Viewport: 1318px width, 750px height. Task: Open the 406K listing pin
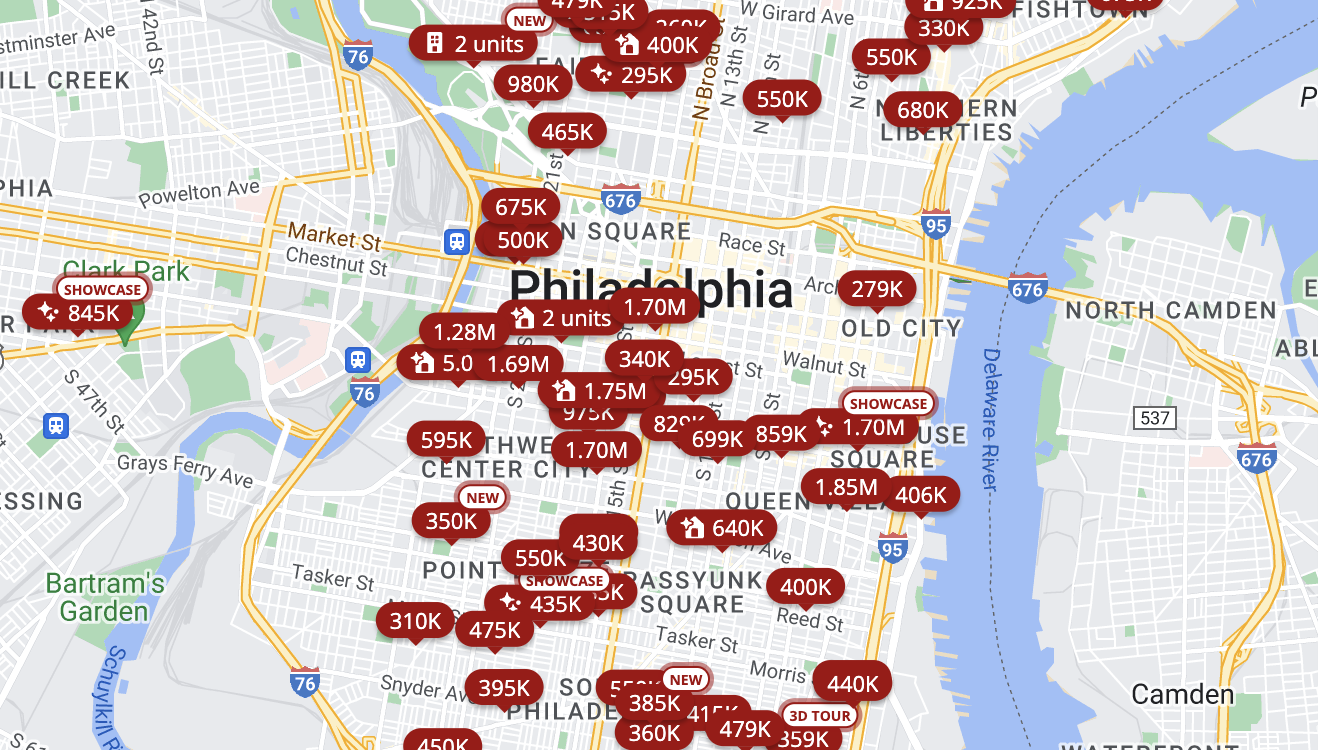pos(920,495)
